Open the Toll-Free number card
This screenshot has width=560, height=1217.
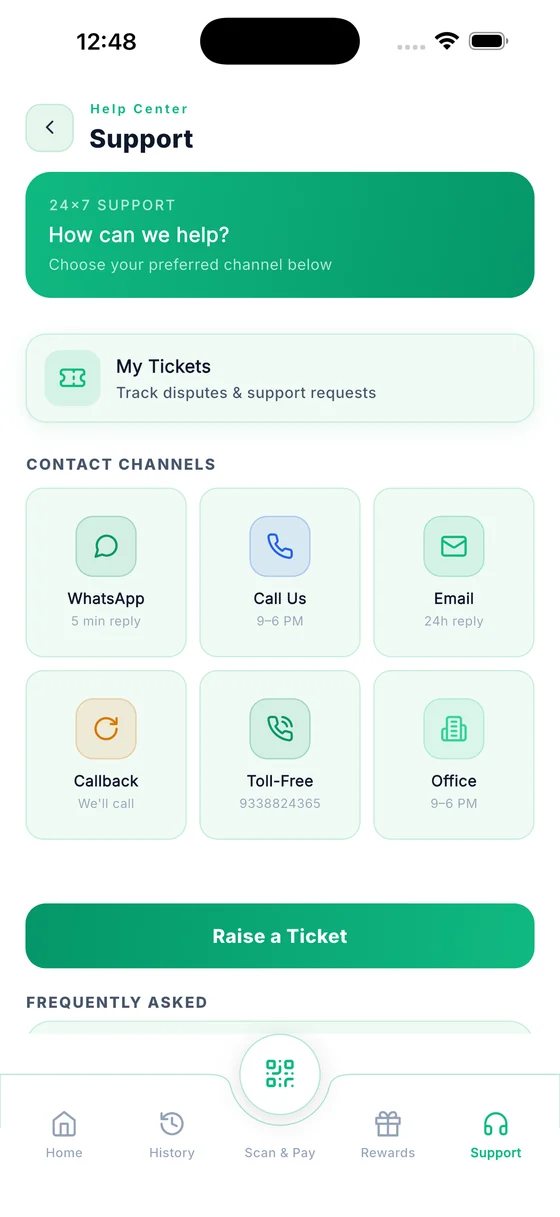pyautogui.click(x=280, y=755)
